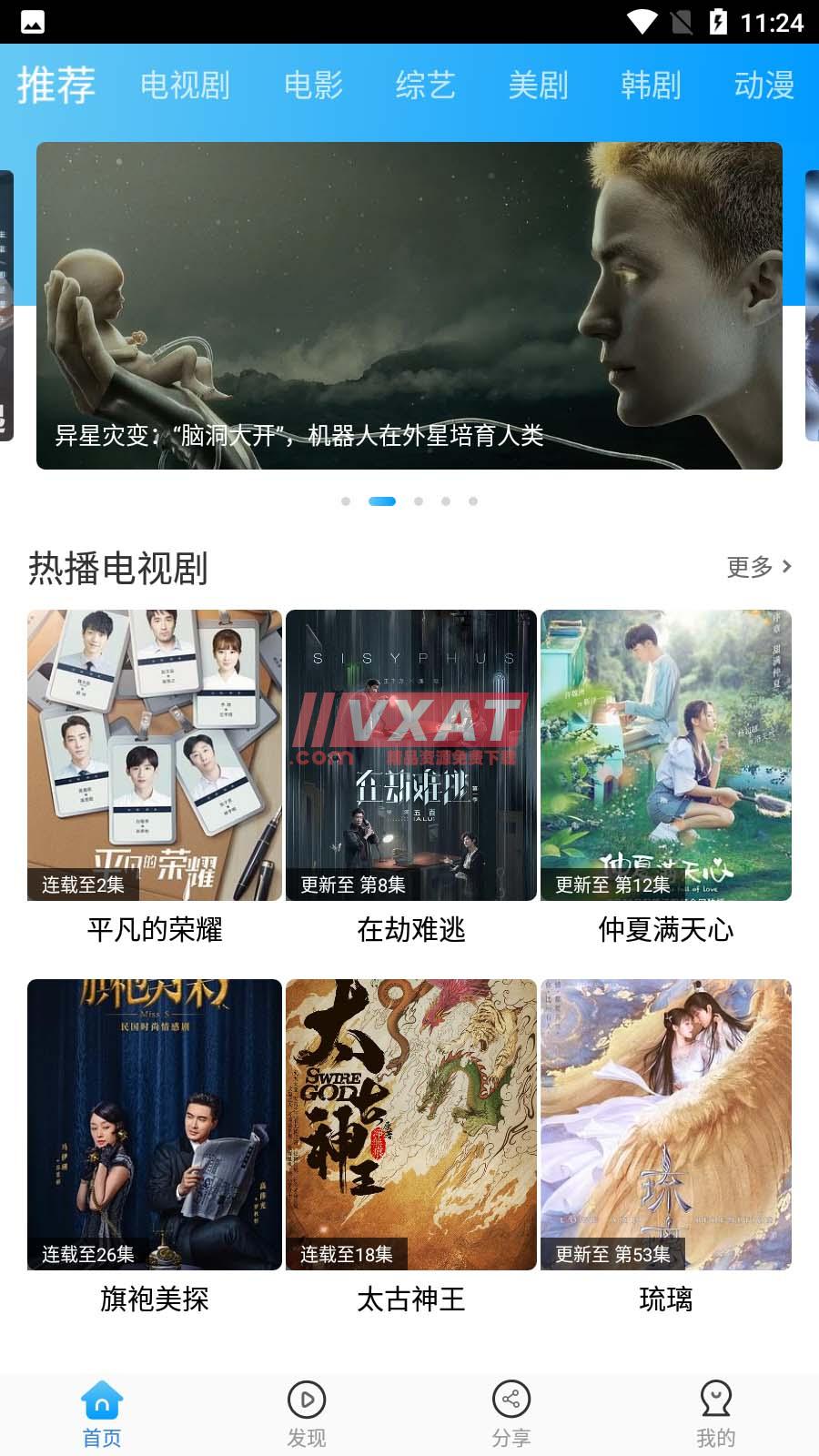Switch to the 电视剧 tab
Viewport: 819px width, 1456px height.
(186, 86)
